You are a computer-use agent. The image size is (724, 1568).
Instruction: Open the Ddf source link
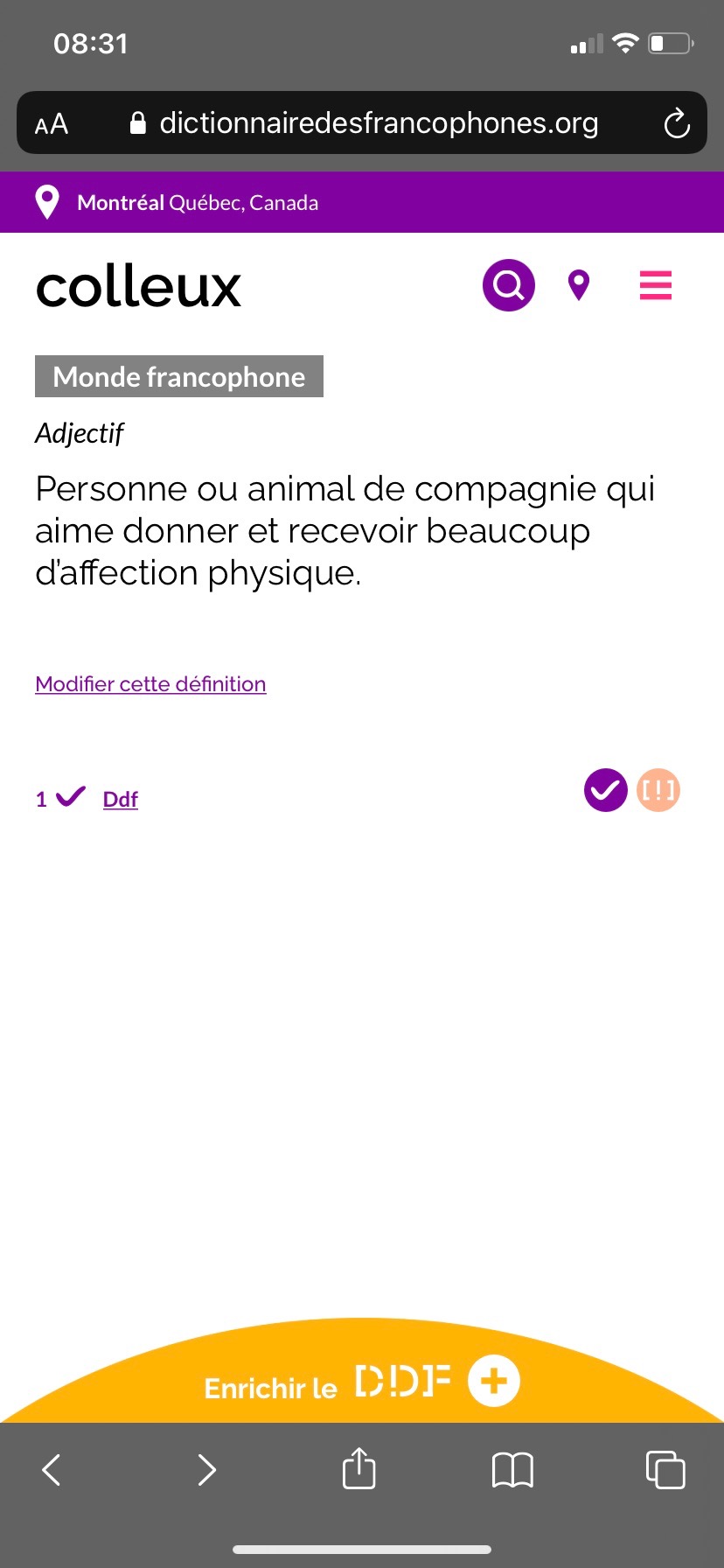coord(121,799)
